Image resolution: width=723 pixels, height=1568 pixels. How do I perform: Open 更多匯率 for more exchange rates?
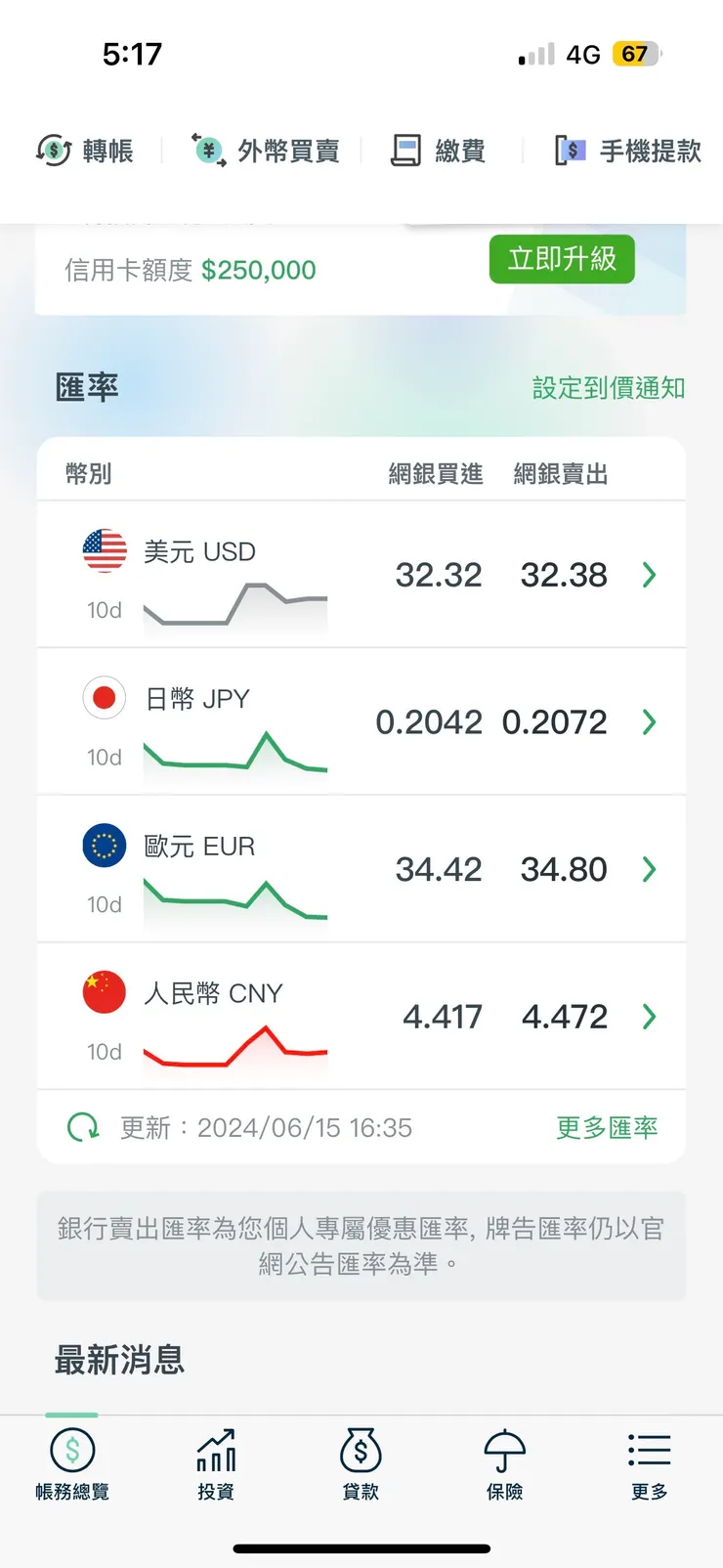point(607,1127)
